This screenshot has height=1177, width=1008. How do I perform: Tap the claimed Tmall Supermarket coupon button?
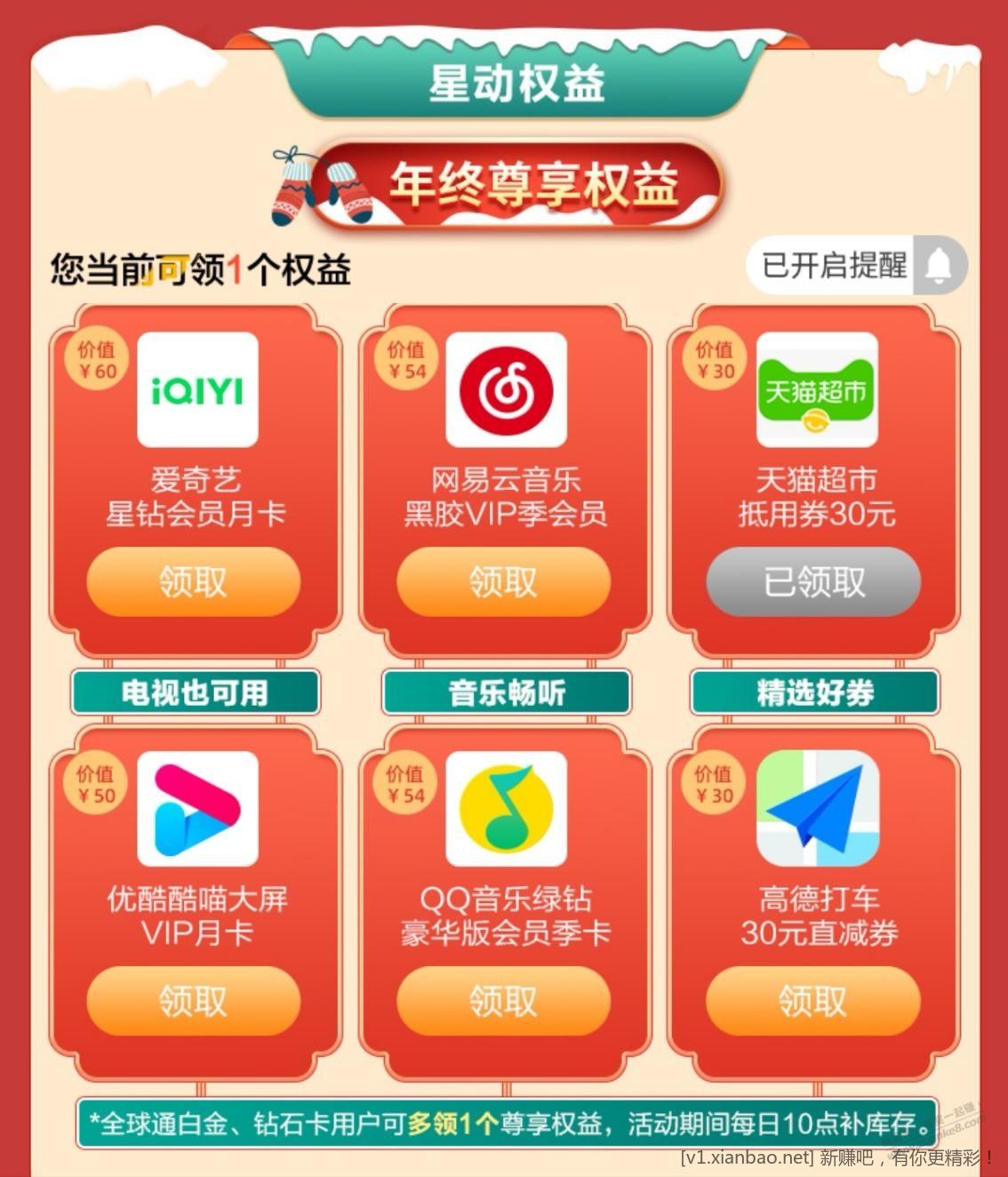[x=813, y=582]
